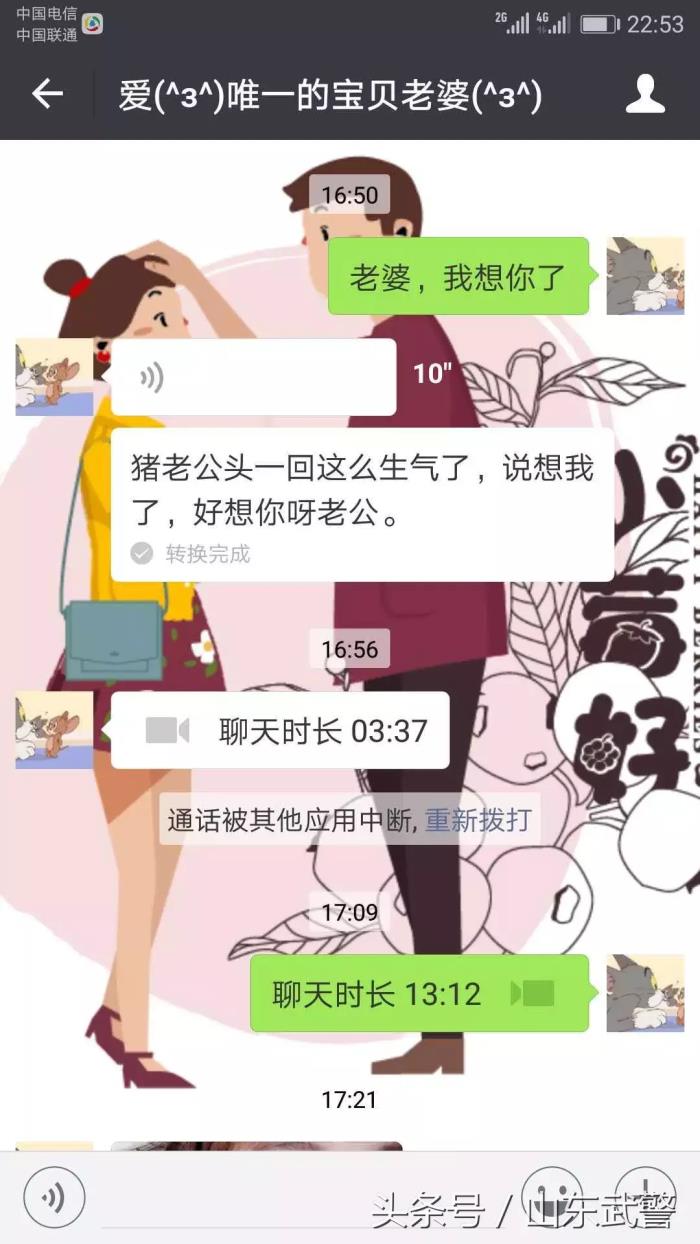Open sender avatar beside 老婆，我想你了
The width and height of the screenshot is (700, 1244).
(645, 276)
